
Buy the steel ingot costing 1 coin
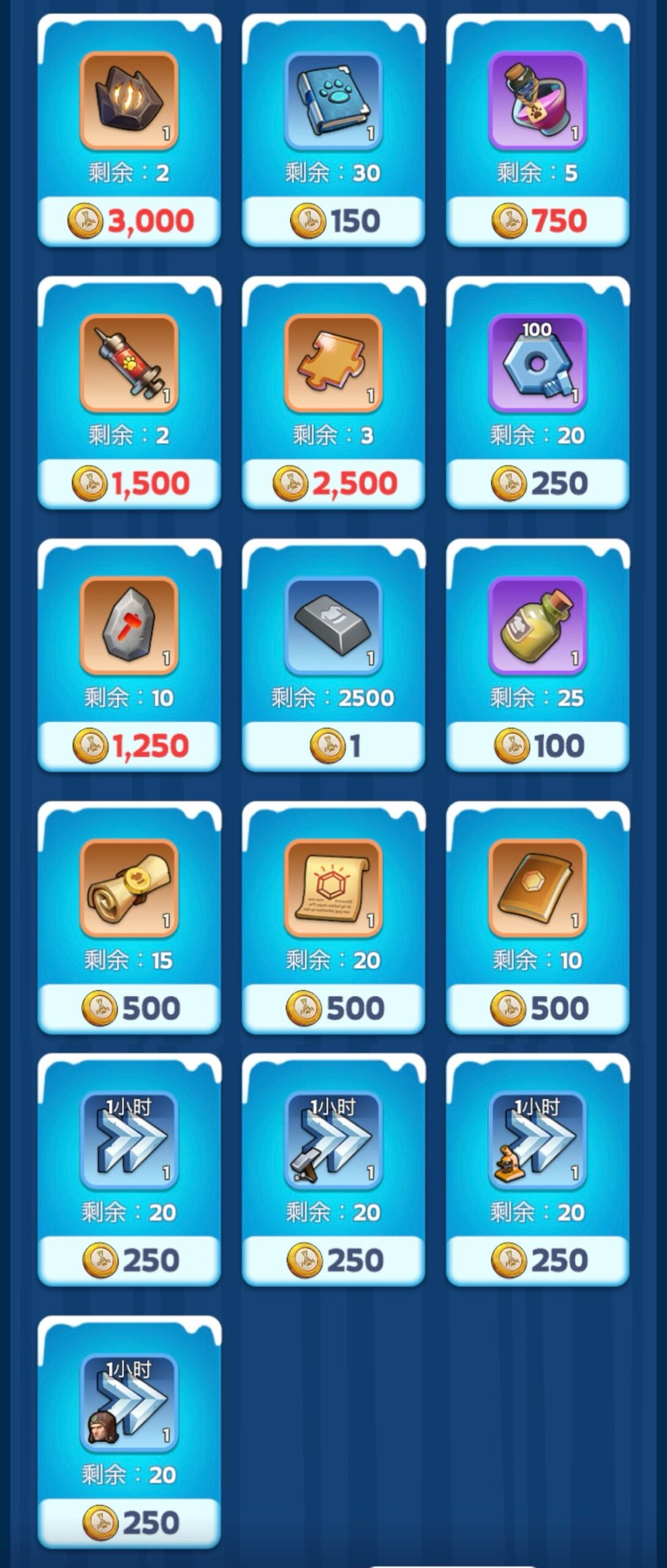(333, 745)
